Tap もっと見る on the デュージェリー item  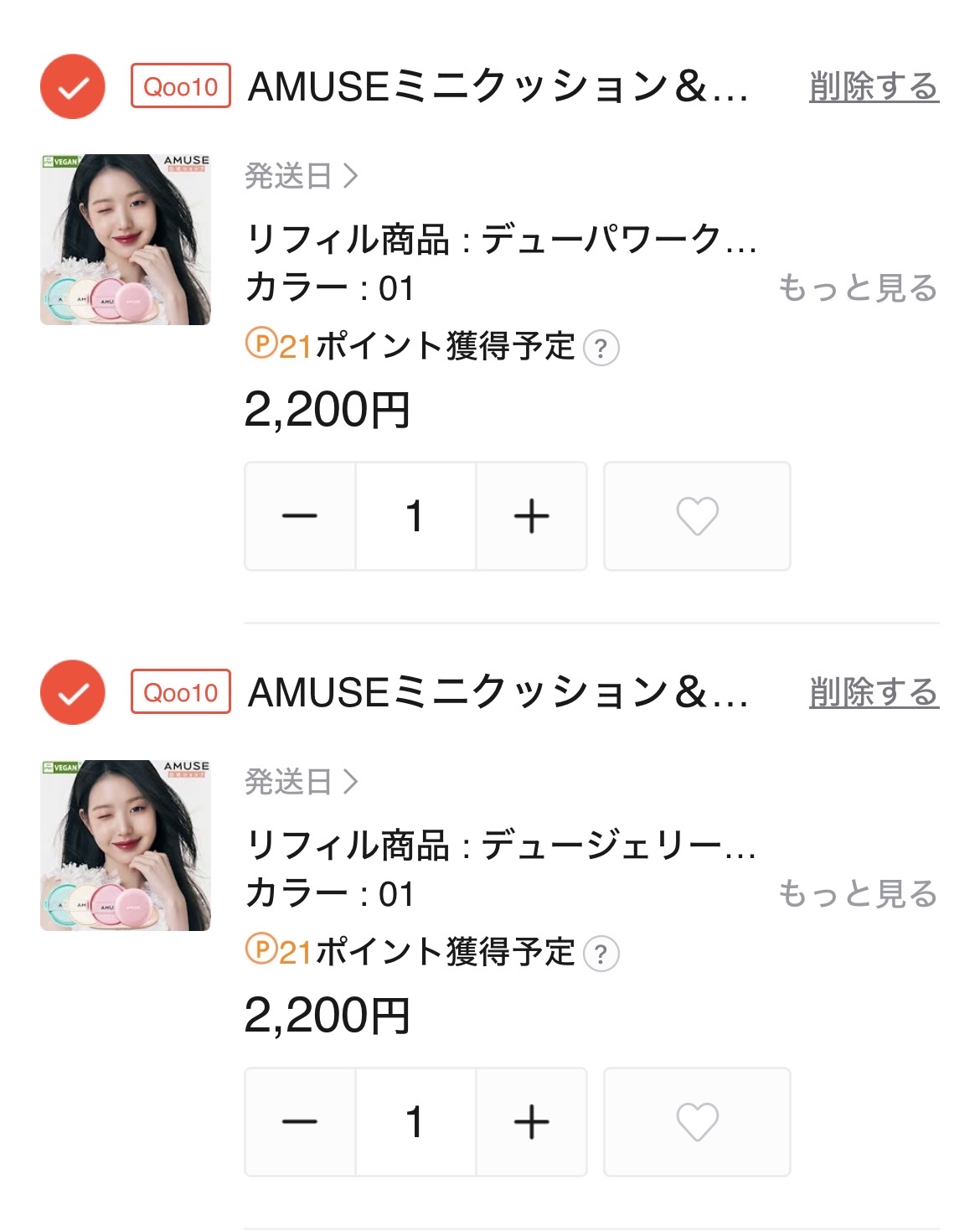[x=858, y=893]
